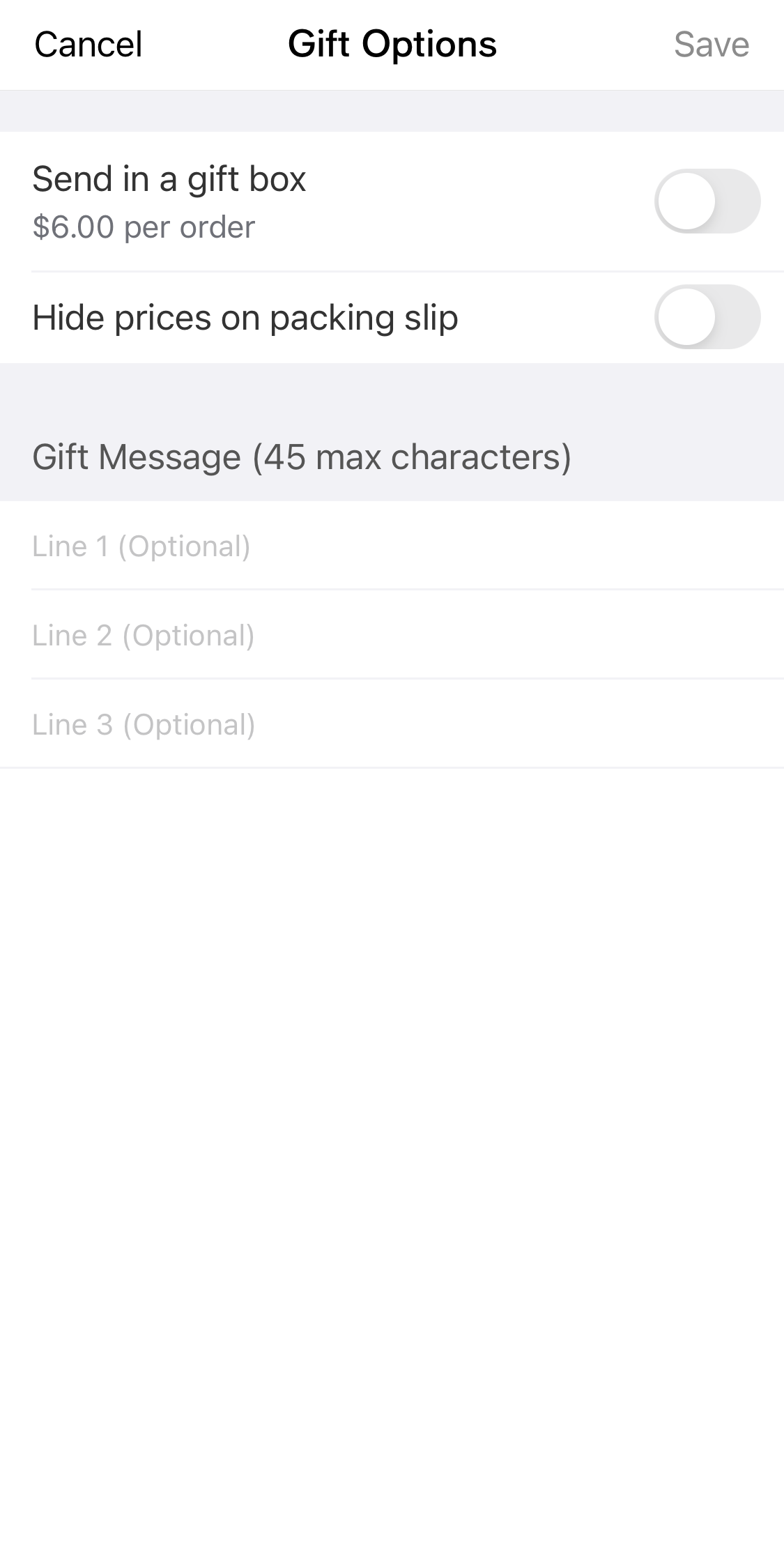Image resolution: width=784 pixels, height=1562 pixels.
Task: Focus the Line 1 gift message field
Action: click(x=392, y=546)
